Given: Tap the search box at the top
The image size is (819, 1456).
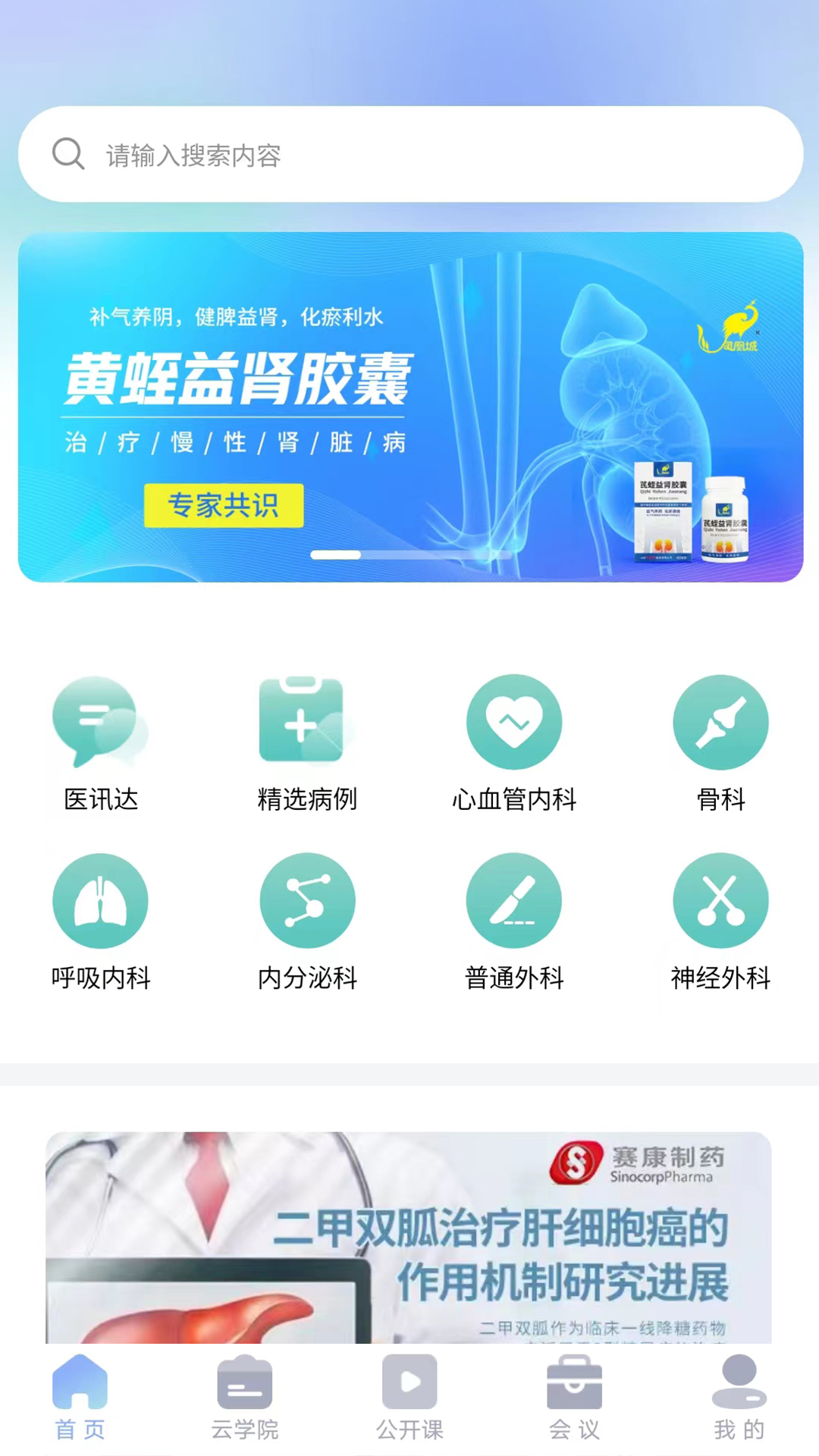Looking at the screenshot, I should (x=409, y=155).
